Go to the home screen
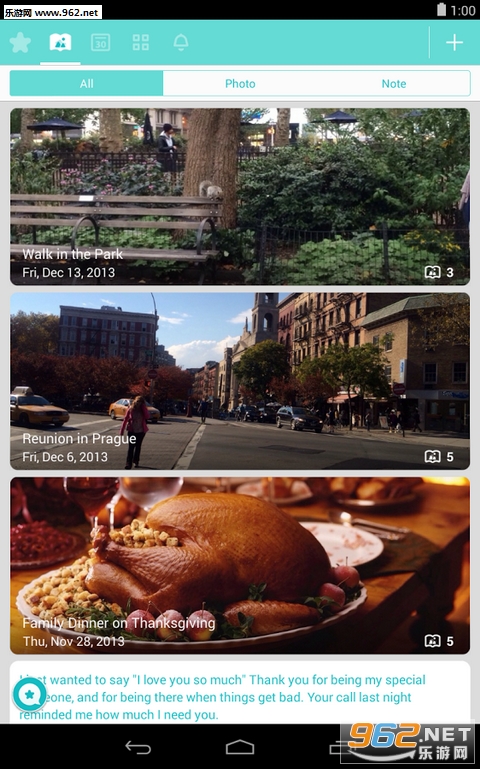 [x=240, y=747]
